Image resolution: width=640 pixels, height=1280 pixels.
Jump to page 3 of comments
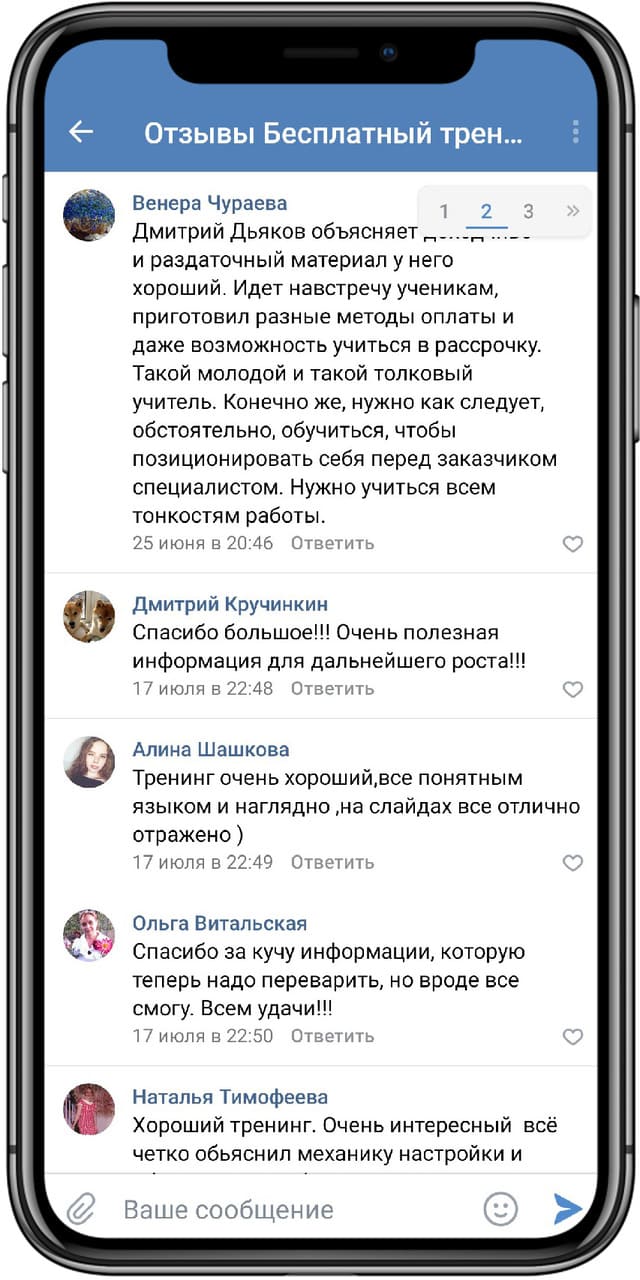click(x=528, y=211)
